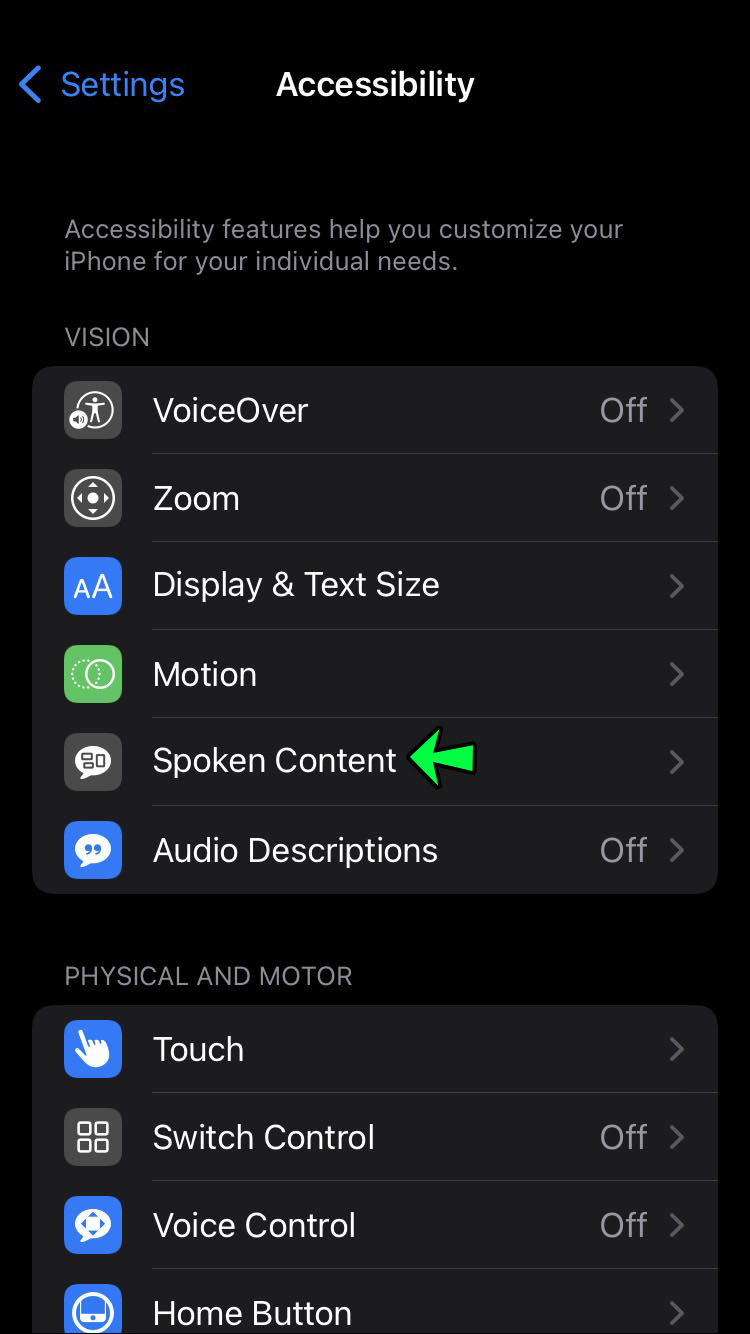Go back to Settings
The width and height of the screenshot is (750, 1334).
(x=103, y=85)
